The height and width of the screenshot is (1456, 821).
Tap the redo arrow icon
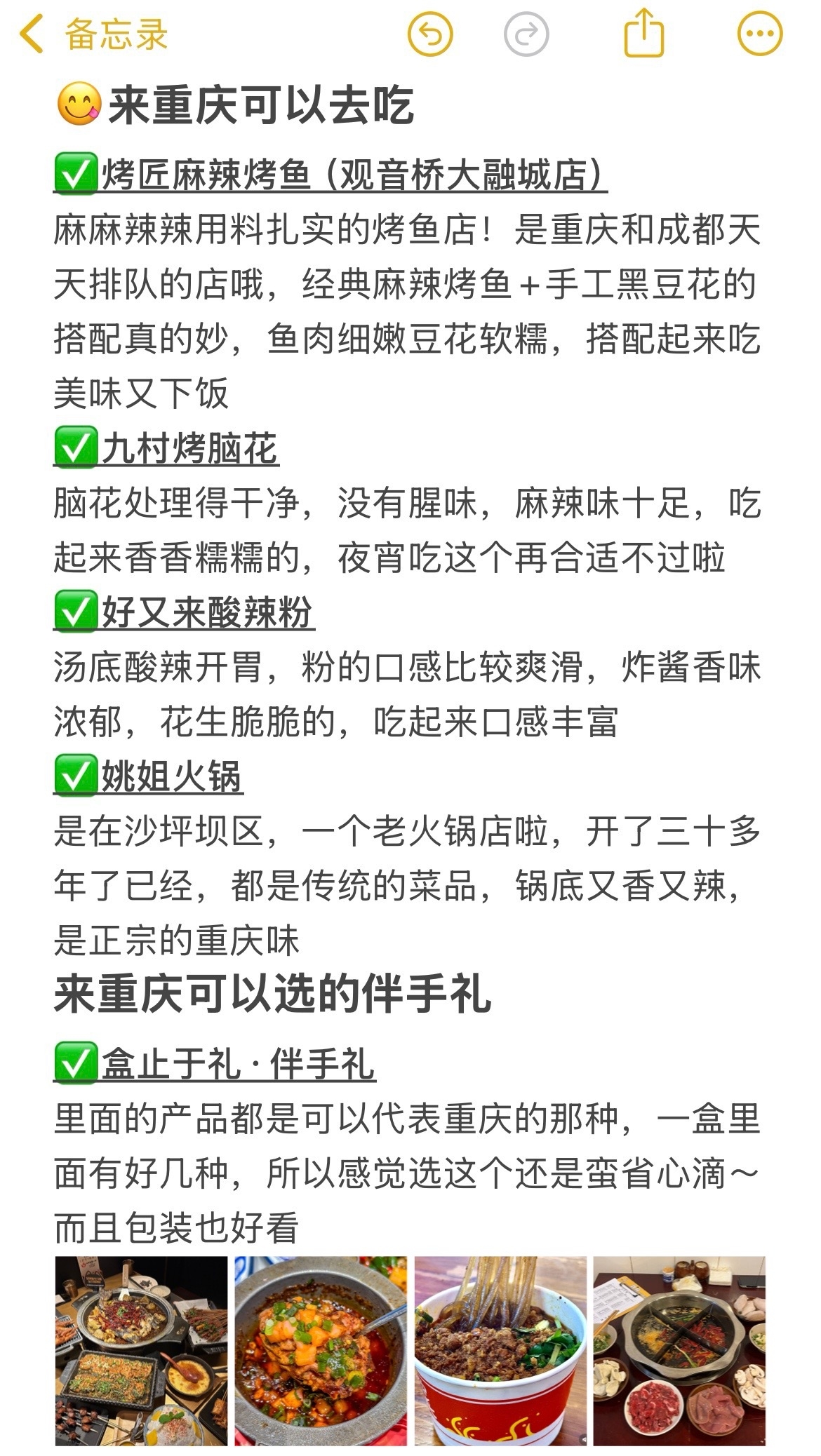(x=526, y=34)
